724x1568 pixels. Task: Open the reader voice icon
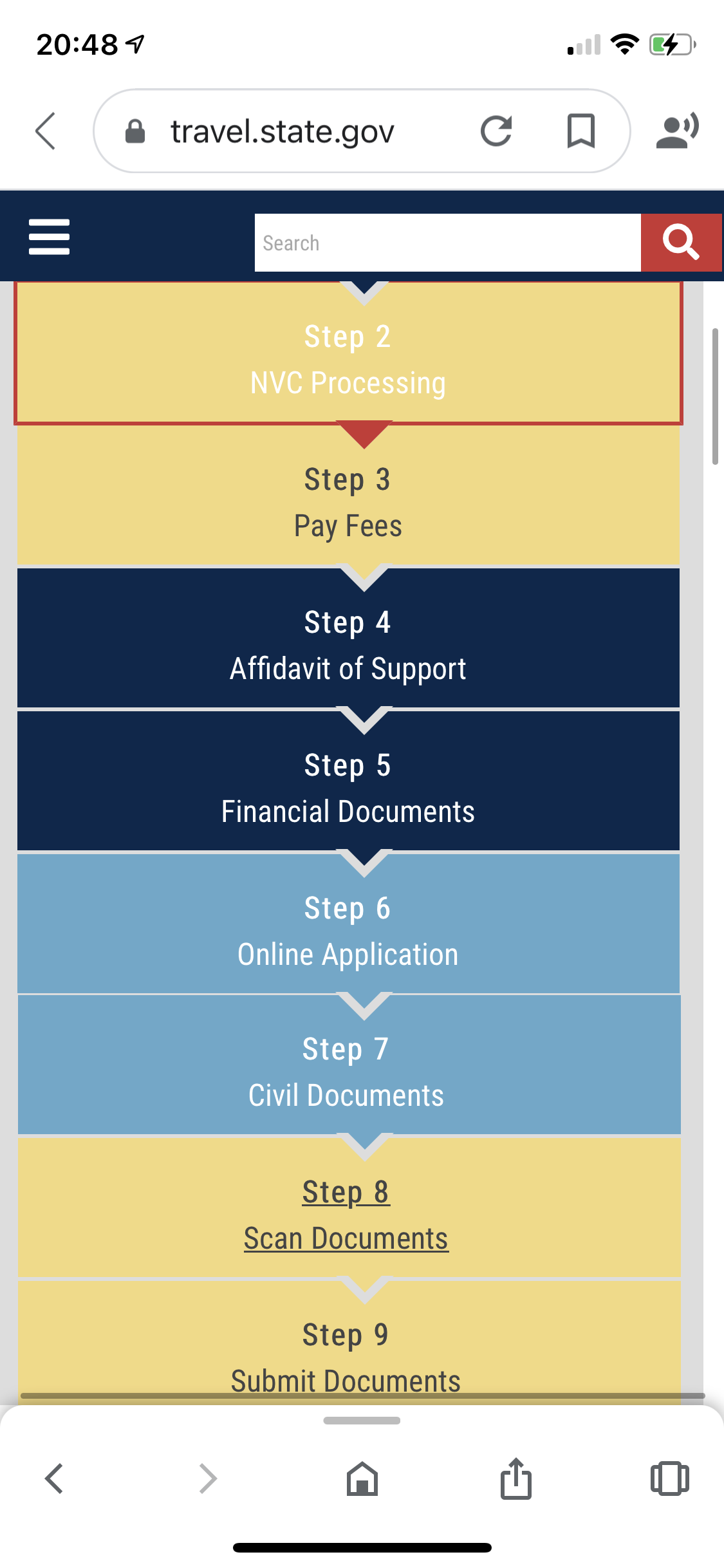coord(677,131)
